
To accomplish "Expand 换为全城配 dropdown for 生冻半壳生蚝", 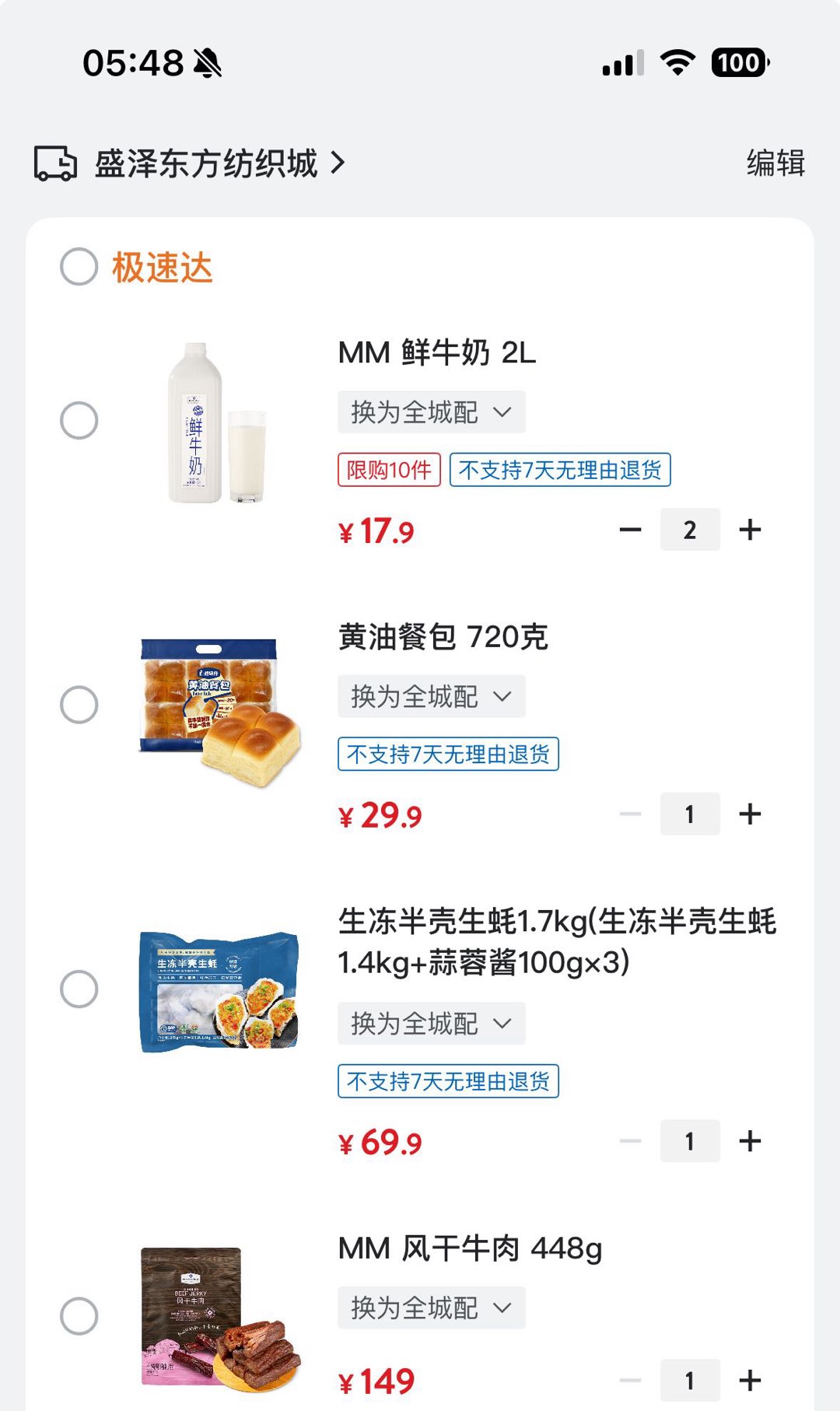I will pos(431,1024).
